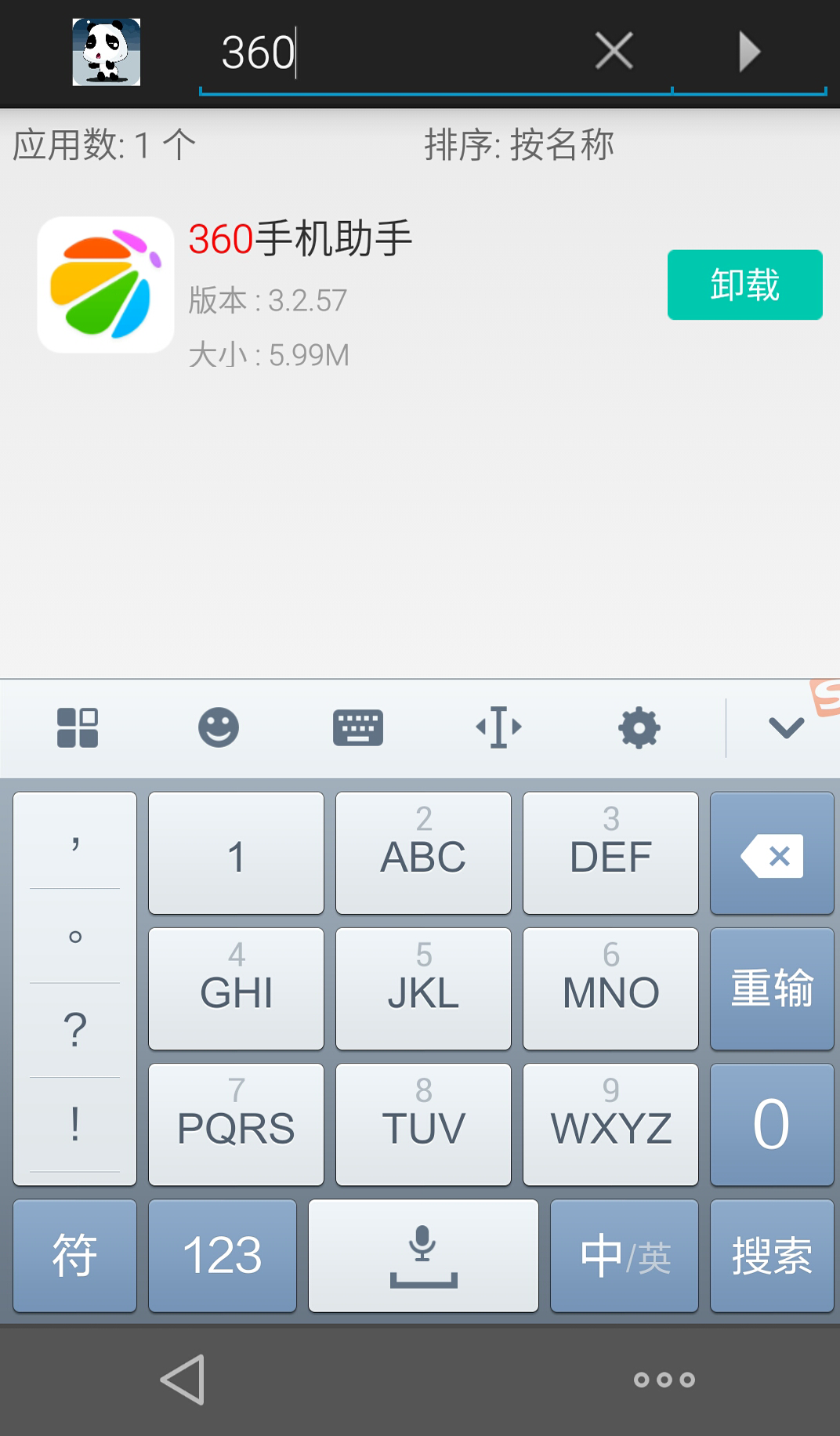Select the keyboard layout switcher icon
Viewport: 840px width, 1436px height.
coord(359,727)
